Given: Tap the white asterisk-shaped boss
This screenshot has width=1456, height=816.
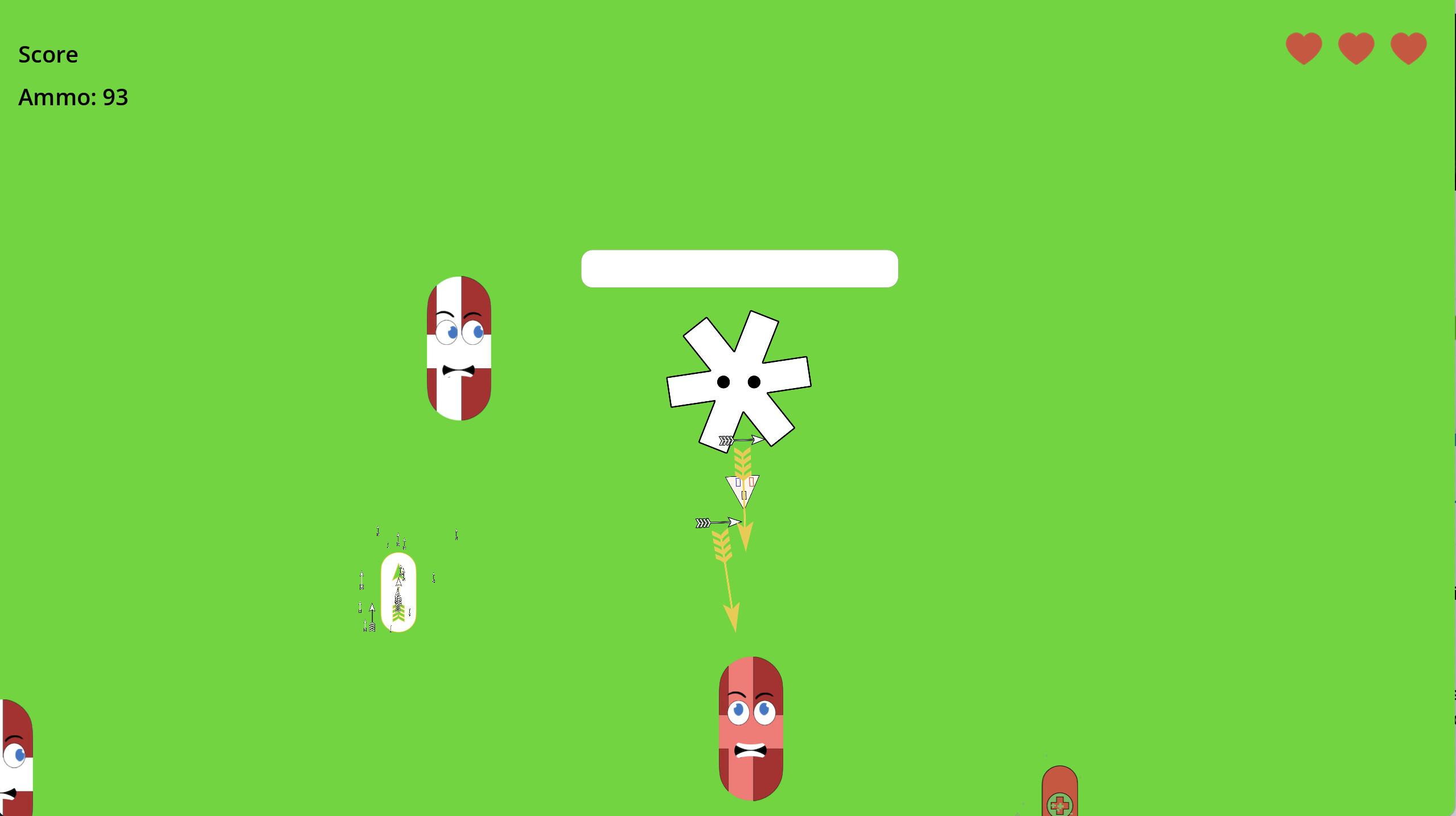Looking at the screenshot, I should point(738,380).
